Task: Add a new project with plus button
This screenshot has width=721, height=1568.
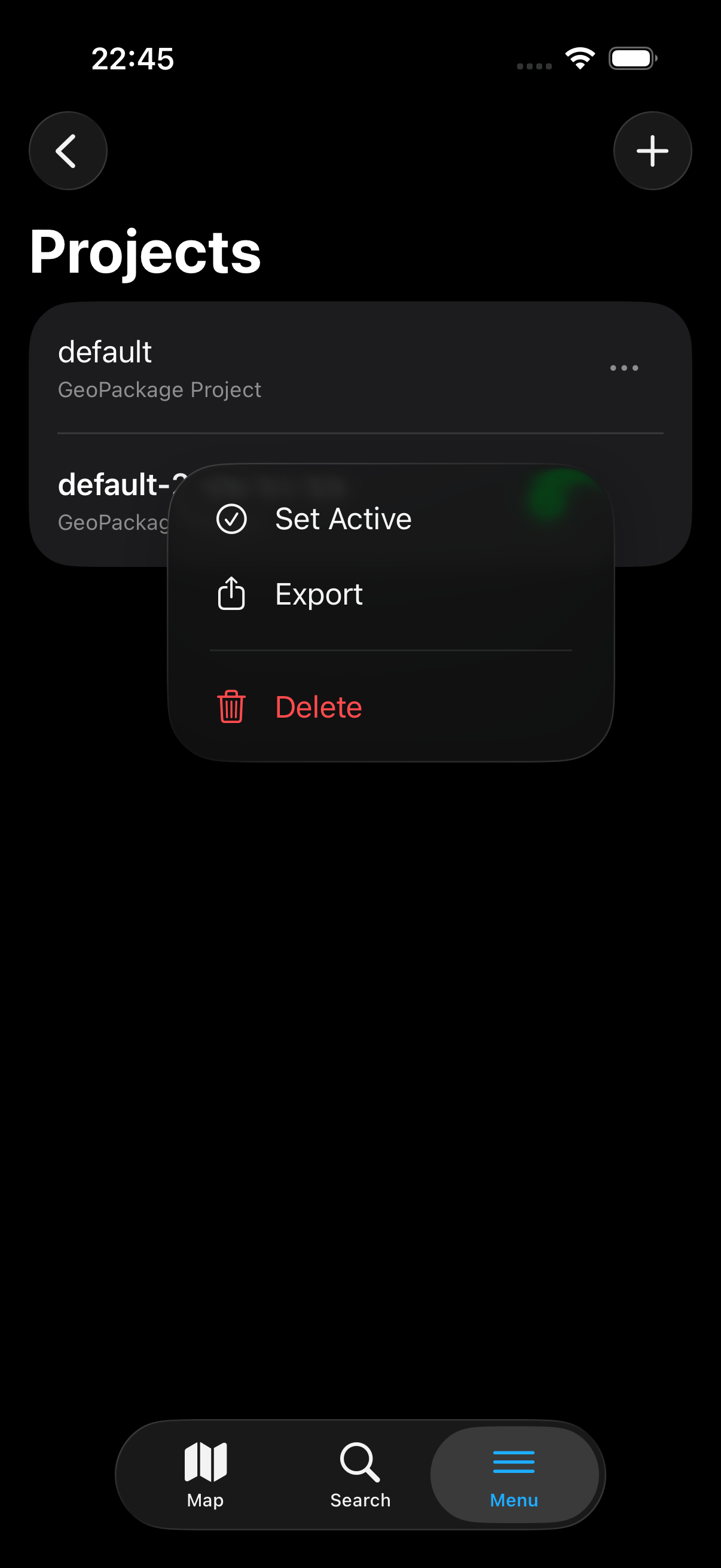Action: pos(652,150)
